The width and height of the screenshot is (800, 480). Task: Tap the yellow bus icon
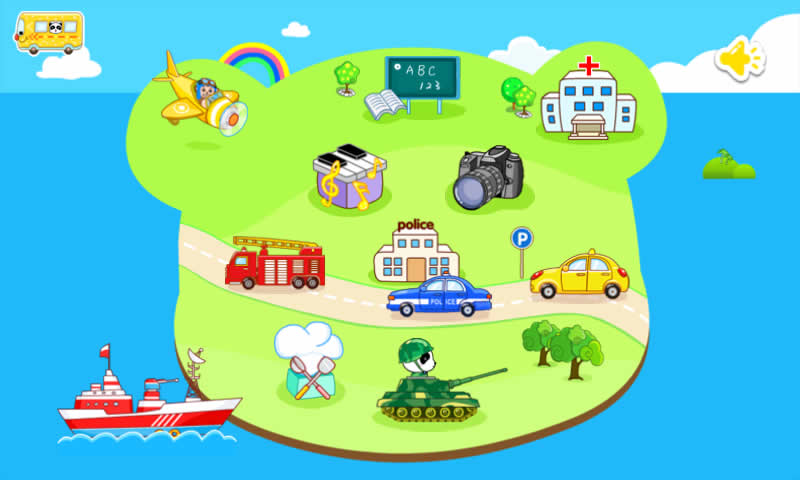[x=48, y=33]
